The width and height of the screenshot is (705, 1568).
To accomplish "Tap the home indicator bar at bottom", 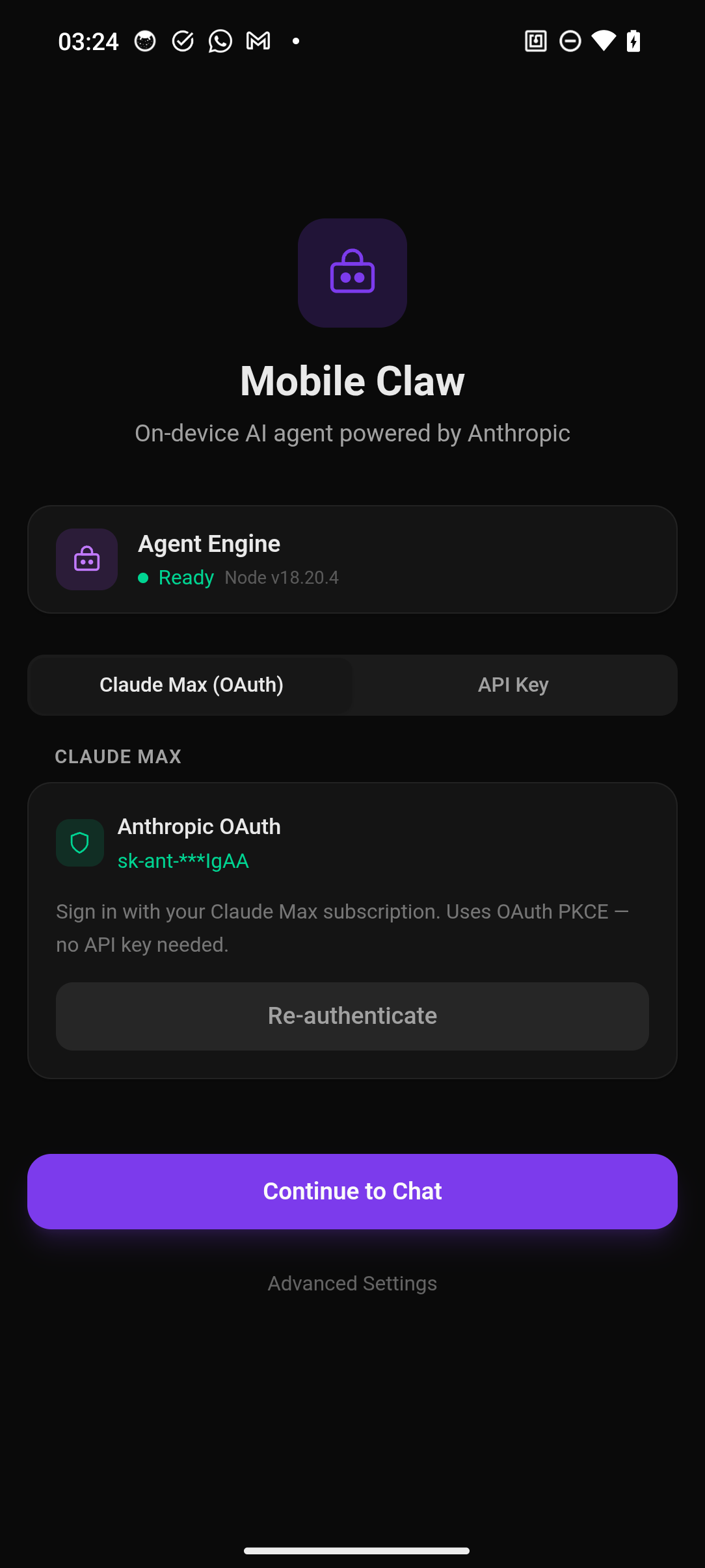I will pos(352,1550).
